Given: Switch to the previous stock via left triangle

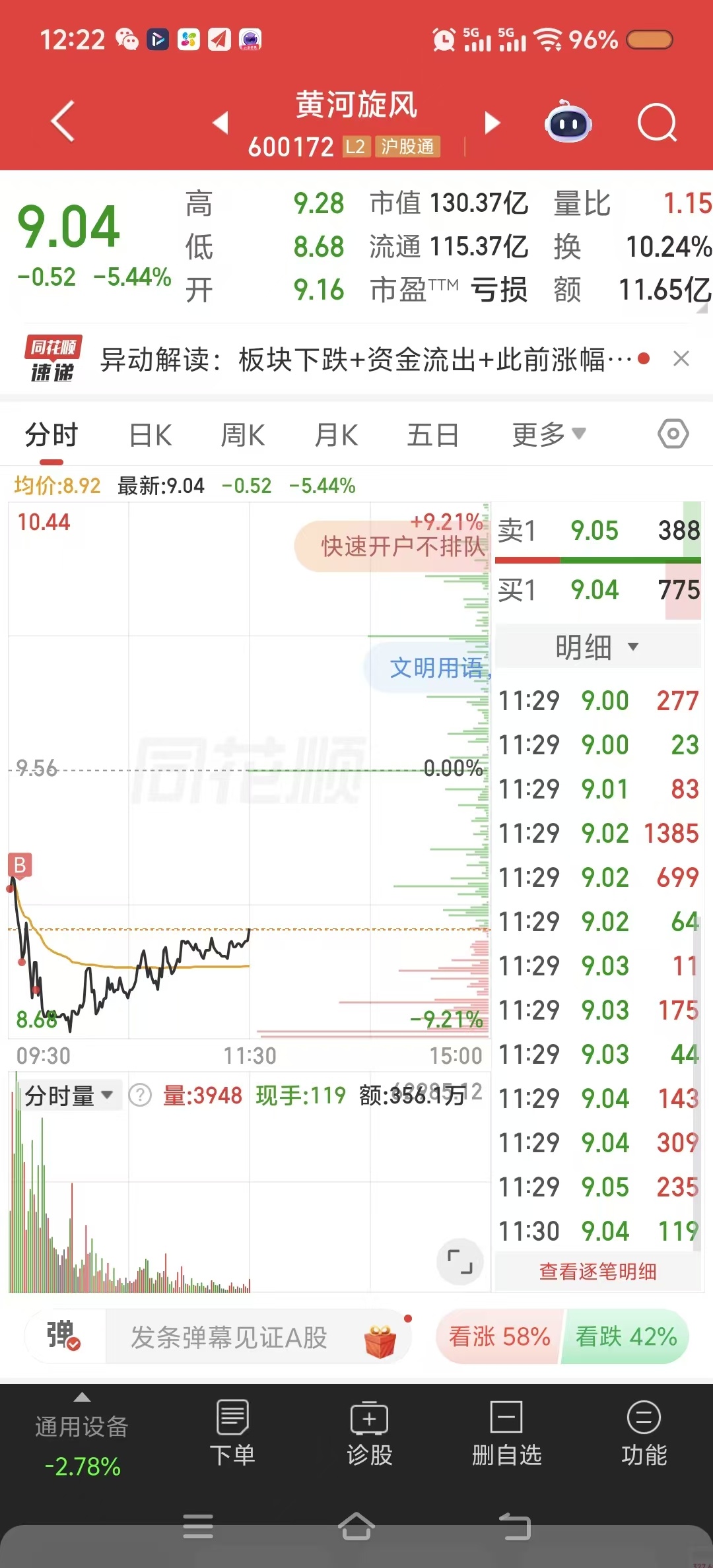Looking at the screenshot, I should click(221, 123).
